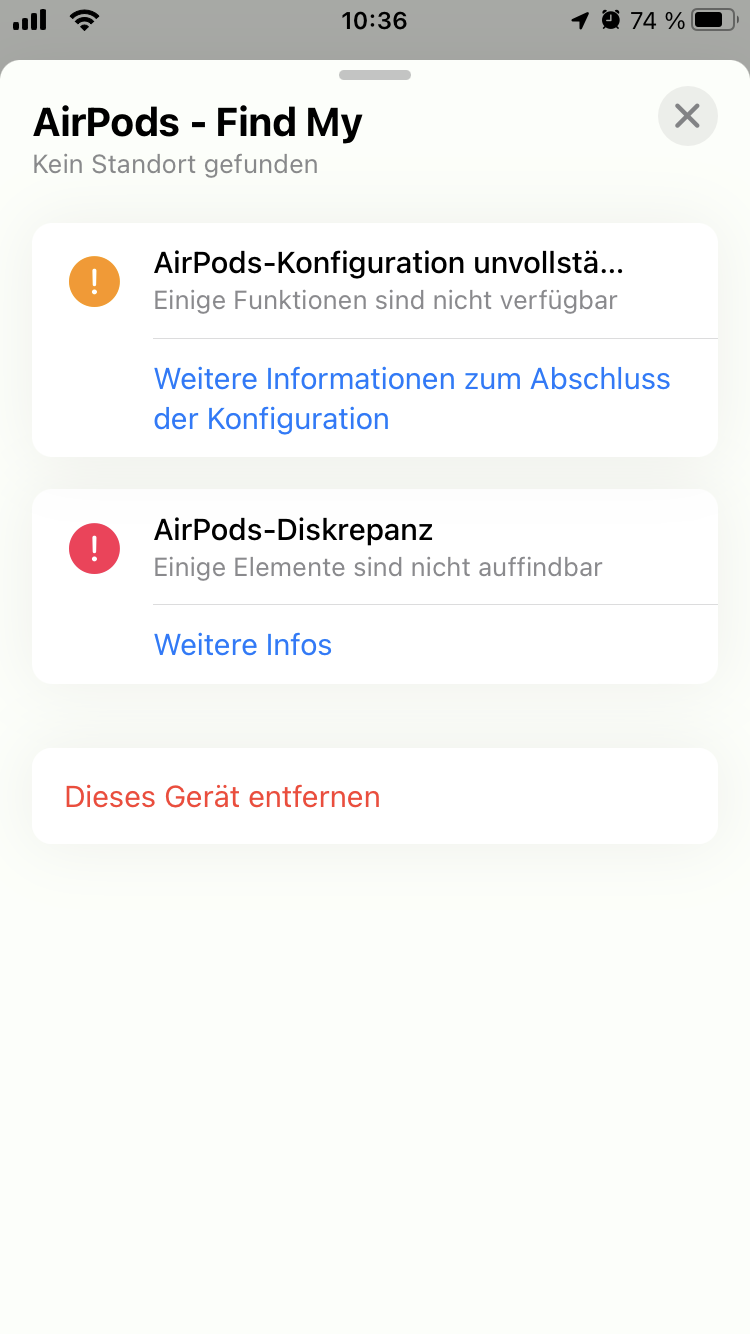Image resolution: width=750 pixels, height=1334 pixels.
Task: Open 'Weitere Informationen zum Abschluss der Konfiguration' link
Action: tap(411, 398)
